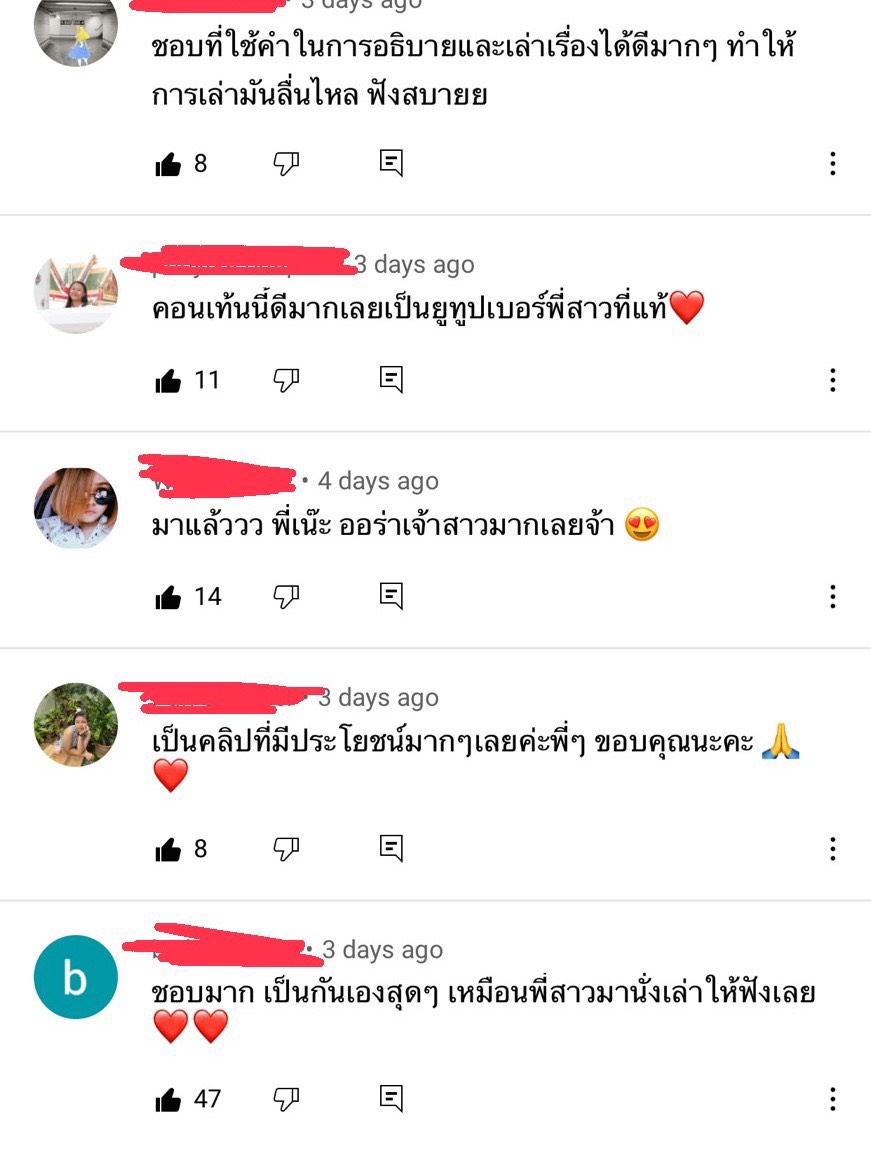Viewport: 871px width, 1149px height.
Task: Like the comment ending with praying hands emoji
Action: click(168, 850)
